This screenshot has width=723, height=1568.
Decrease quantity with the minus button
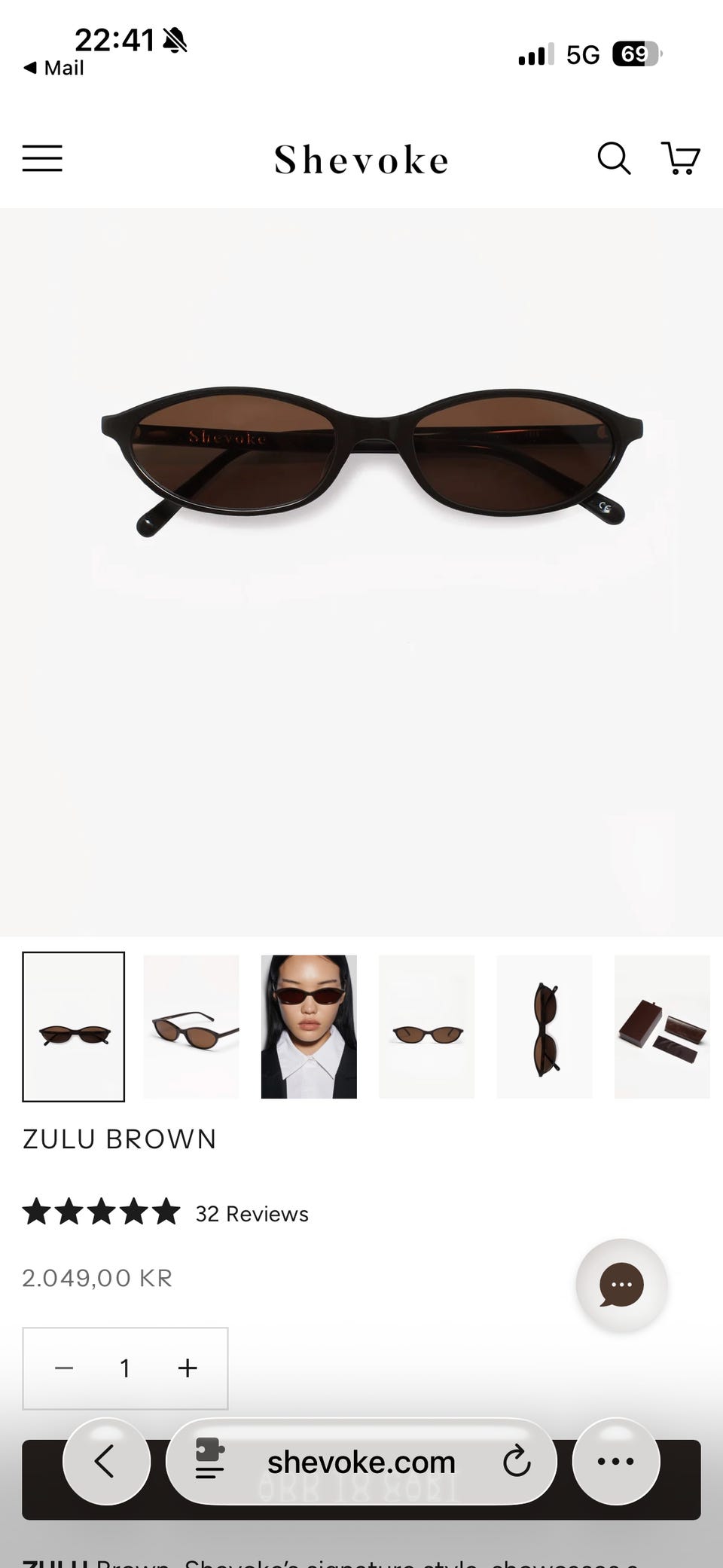pyautogui.click(x=64, y=1368)
